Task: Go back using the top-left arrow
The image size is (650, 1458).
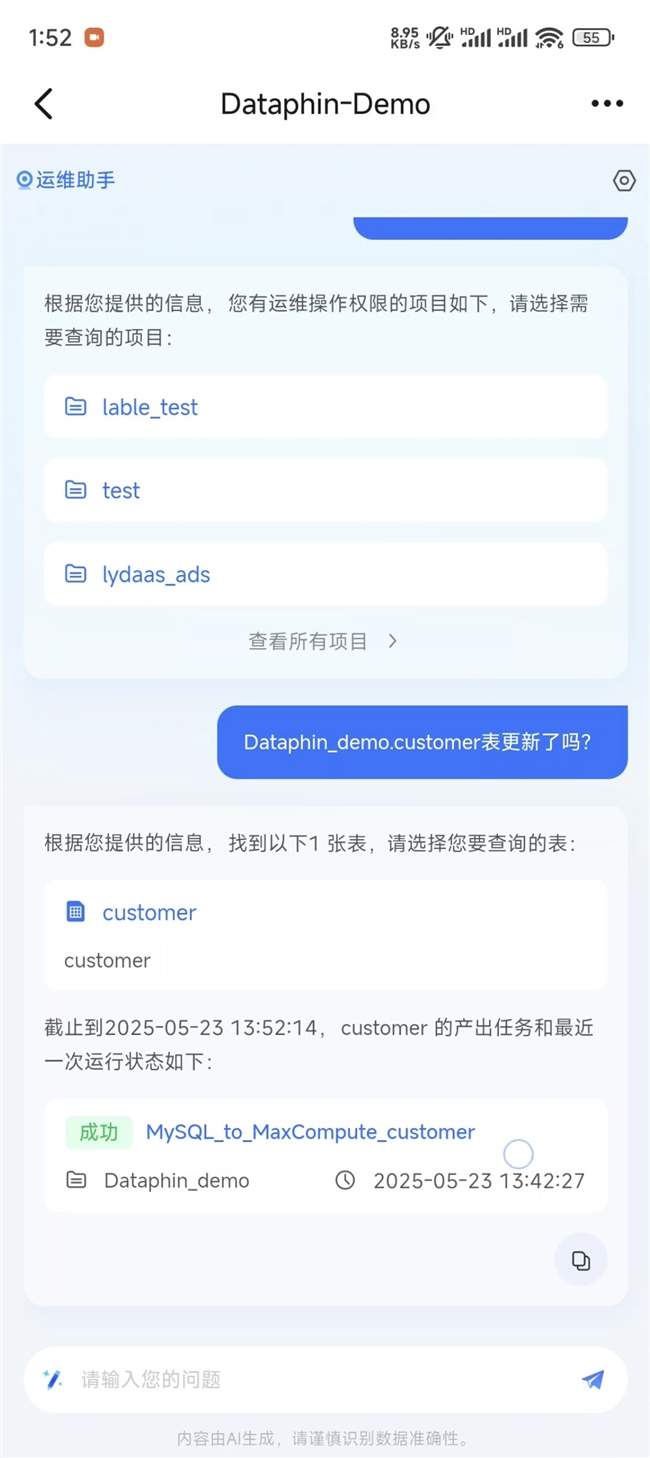Action: [x=43, y=104]
